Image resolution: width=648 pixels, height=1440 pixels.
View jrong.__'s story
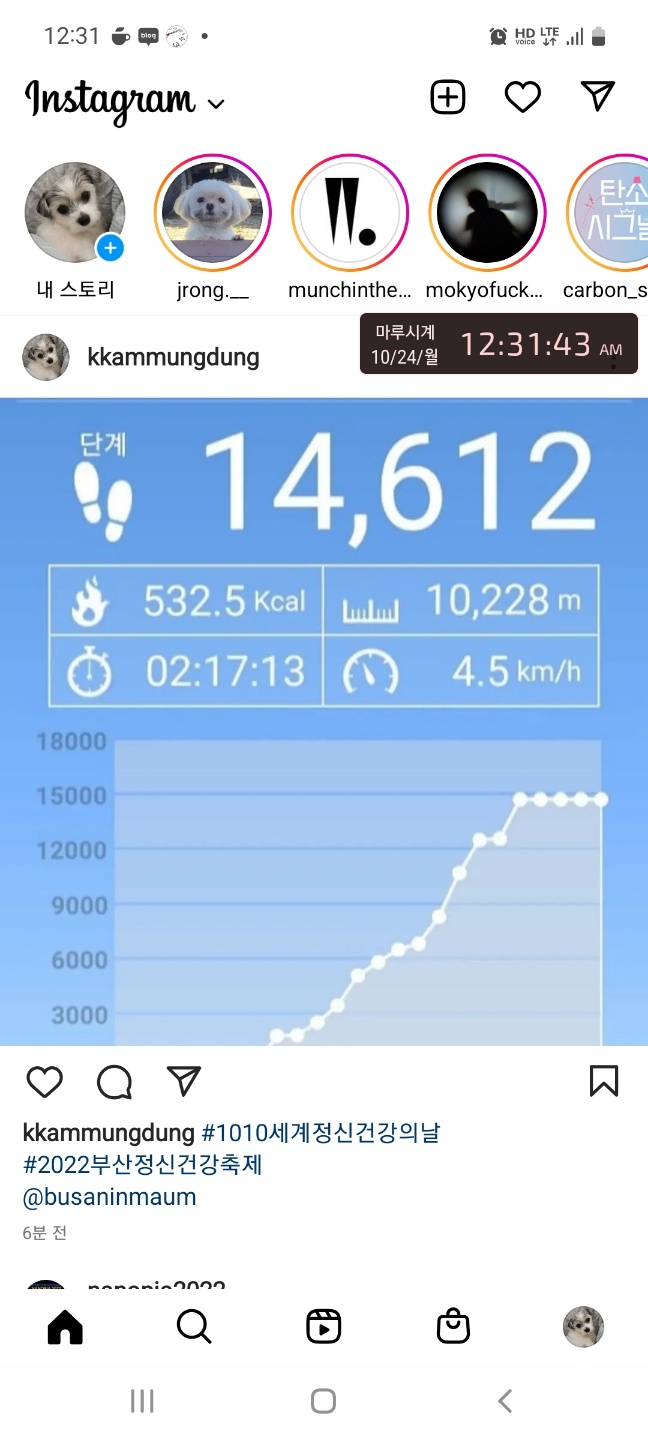212,213
